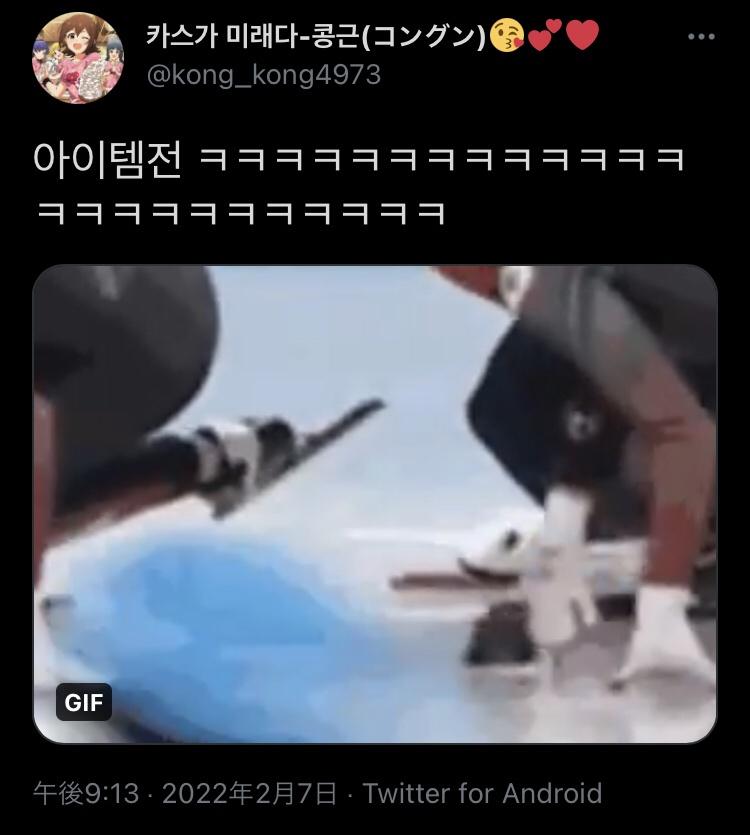Open kong_kong4973's profile picture

(x=78, y=57)
